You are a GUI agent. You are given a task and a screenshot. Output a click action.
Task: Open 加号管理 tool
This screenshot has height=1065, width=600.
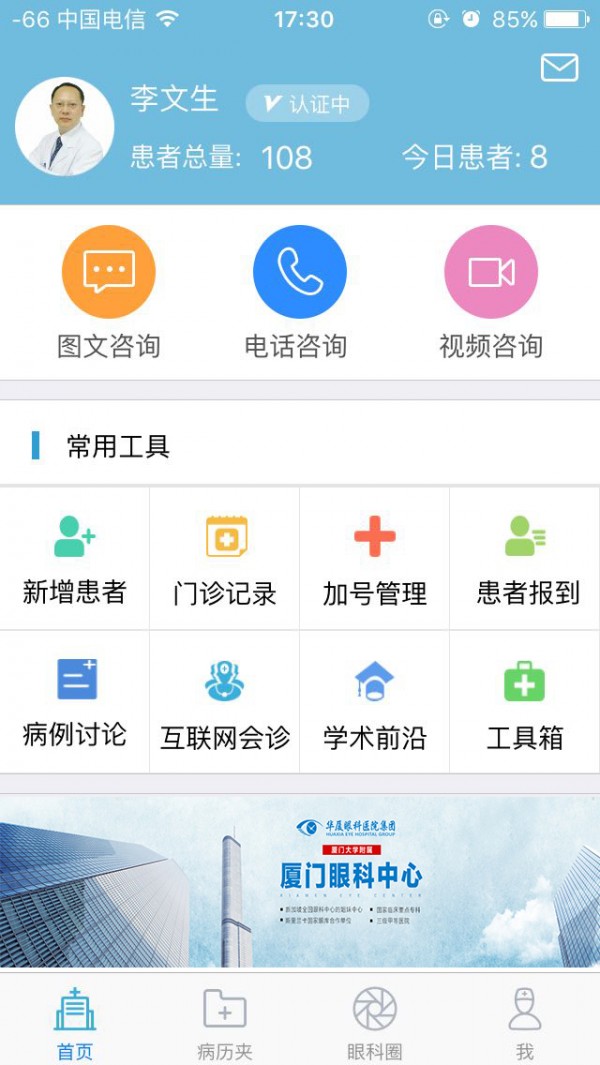point(375,559)
